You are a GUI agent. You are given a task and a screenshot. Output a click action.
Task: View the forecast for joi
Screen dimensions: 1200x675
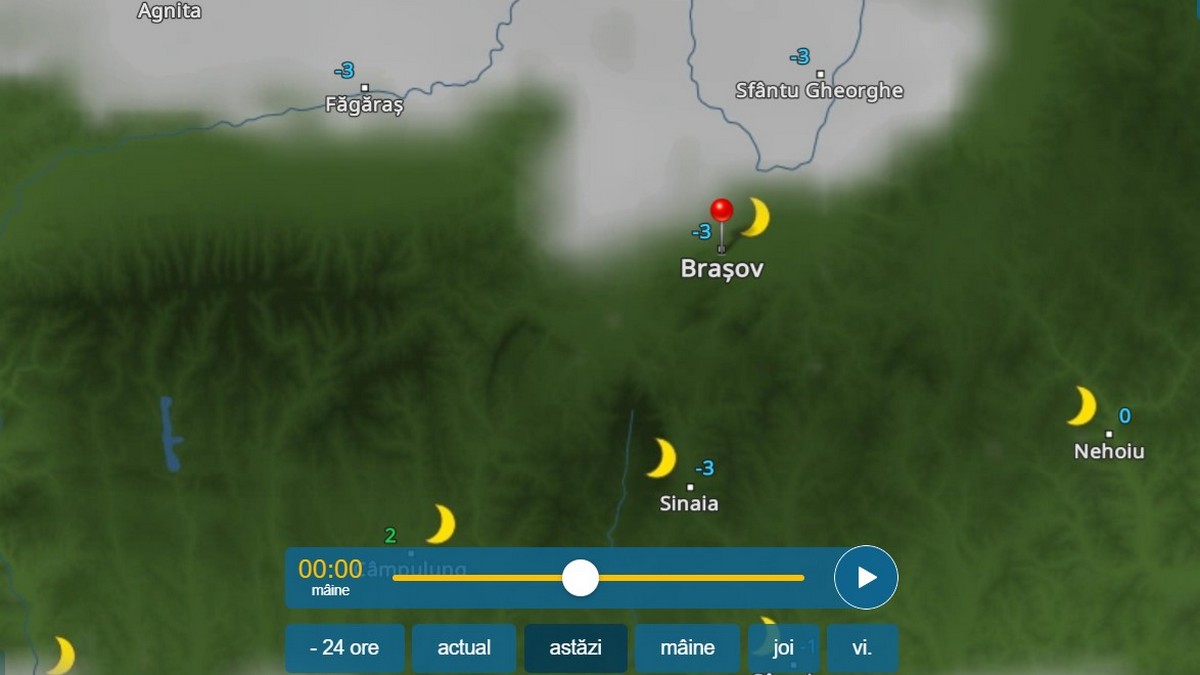(783, 648)
